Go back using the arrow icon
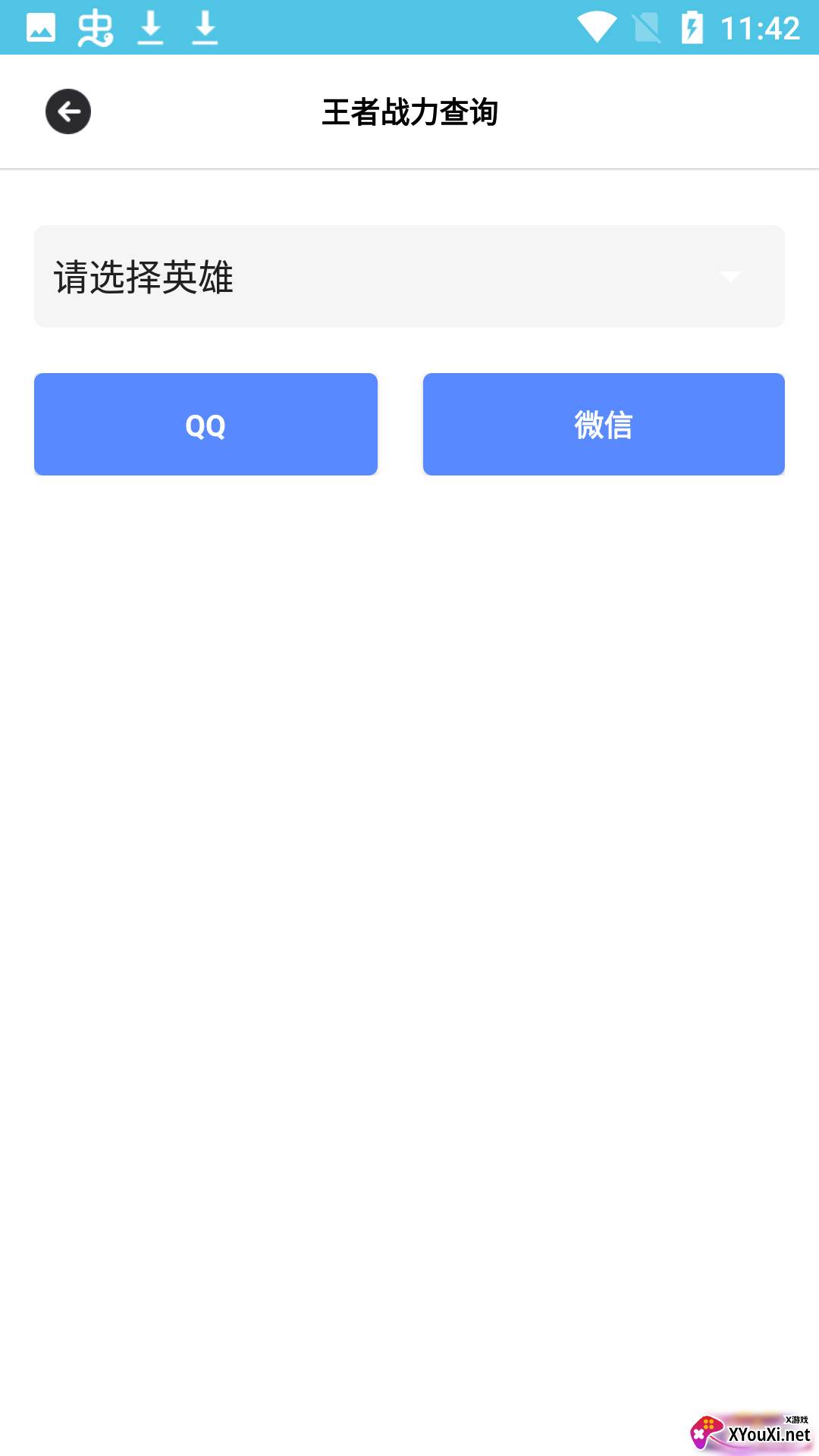The image size is (819, 1456). (x=68, y=111)
